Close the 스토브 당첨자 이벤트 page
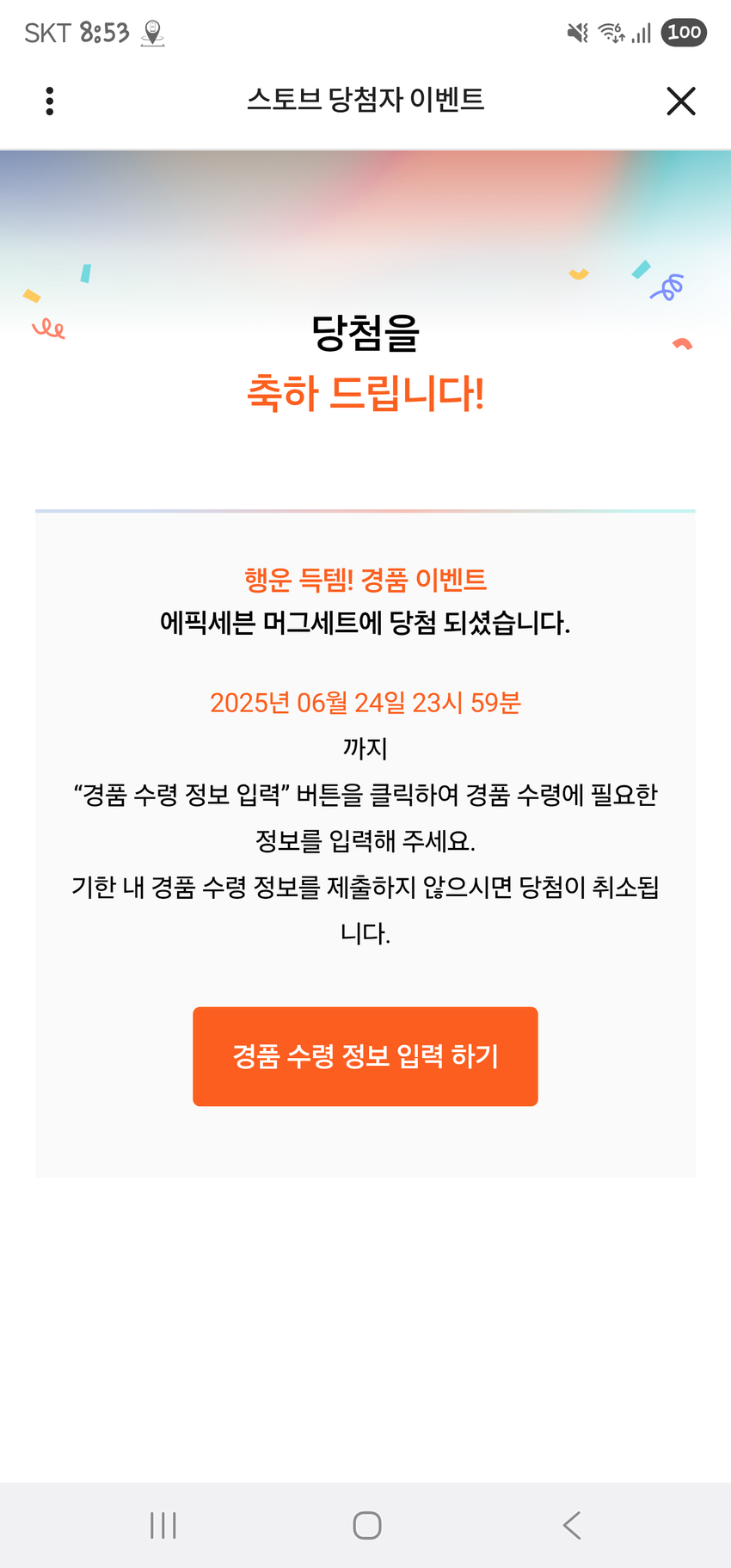 [680, 101]
